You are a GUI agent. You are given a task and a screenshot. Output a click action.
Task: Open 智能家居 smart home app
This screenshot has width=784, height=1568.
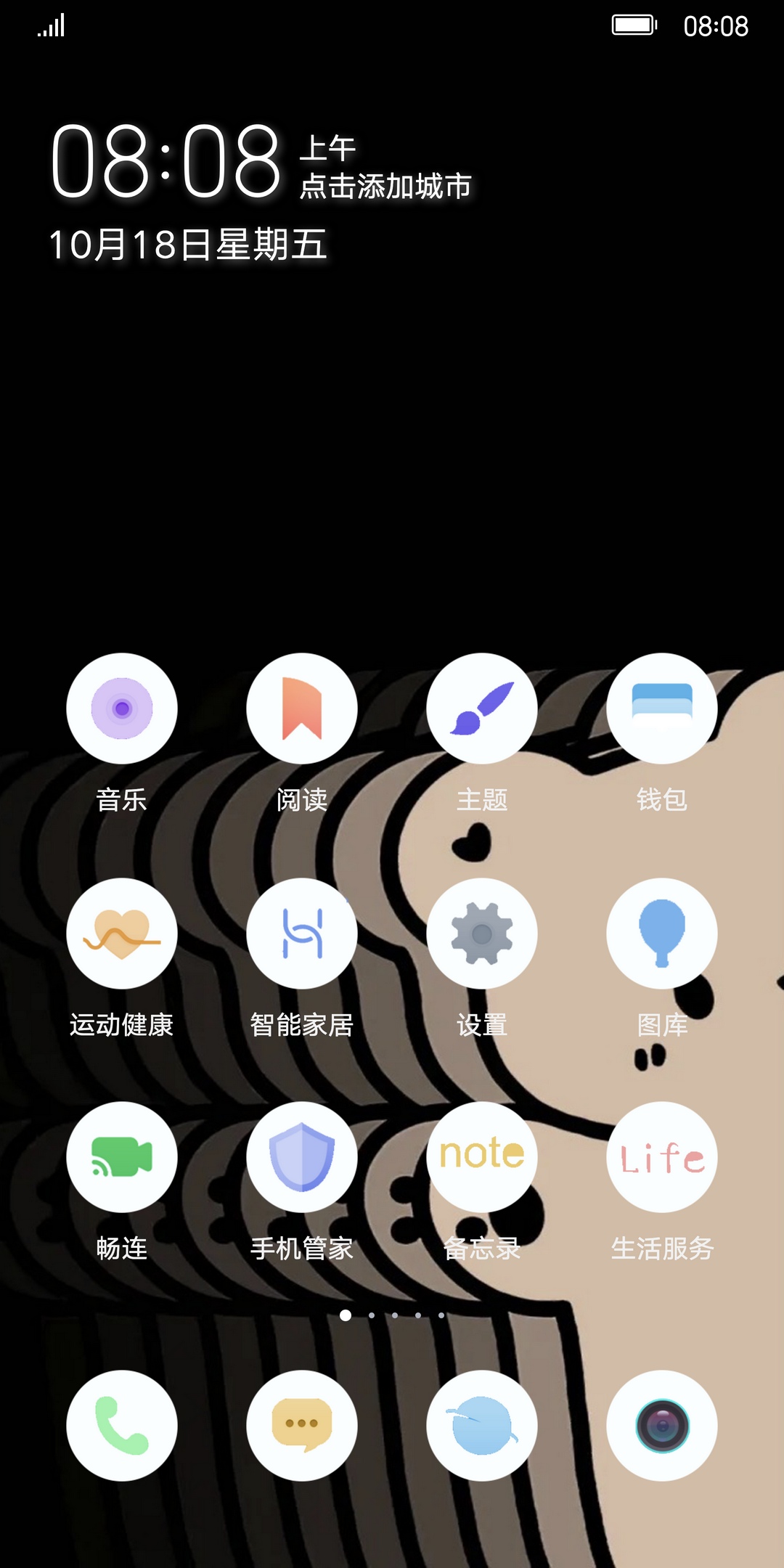click(302, 934)
